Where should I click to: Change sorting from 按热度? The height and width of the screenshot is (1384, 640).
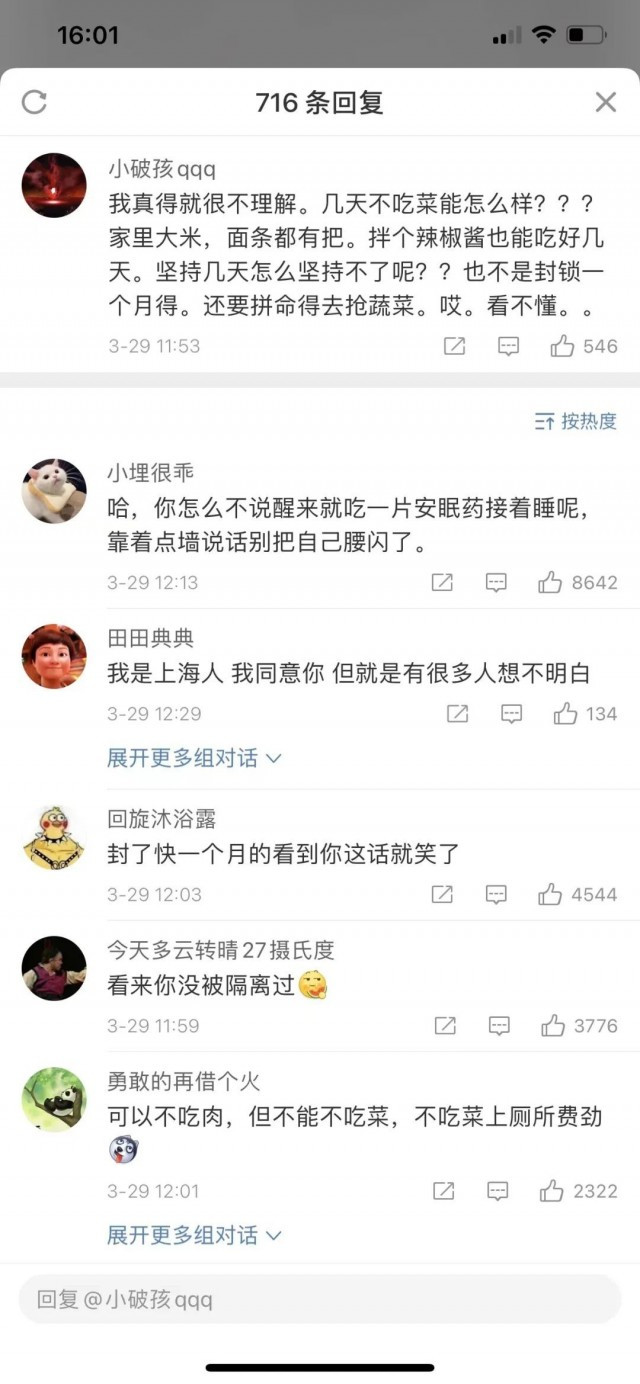tap(576, 421)
